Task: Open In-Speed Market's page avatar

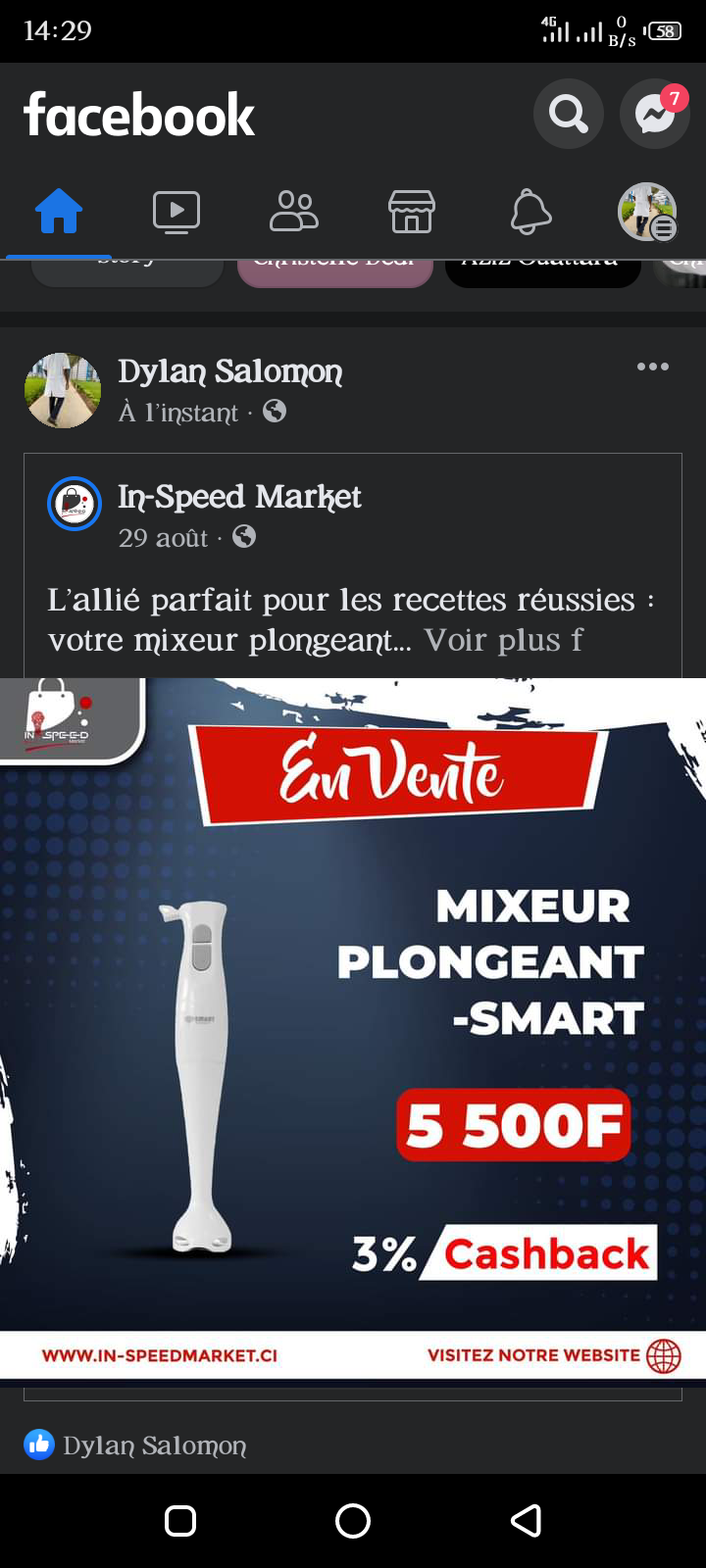Action: [75, 504]
